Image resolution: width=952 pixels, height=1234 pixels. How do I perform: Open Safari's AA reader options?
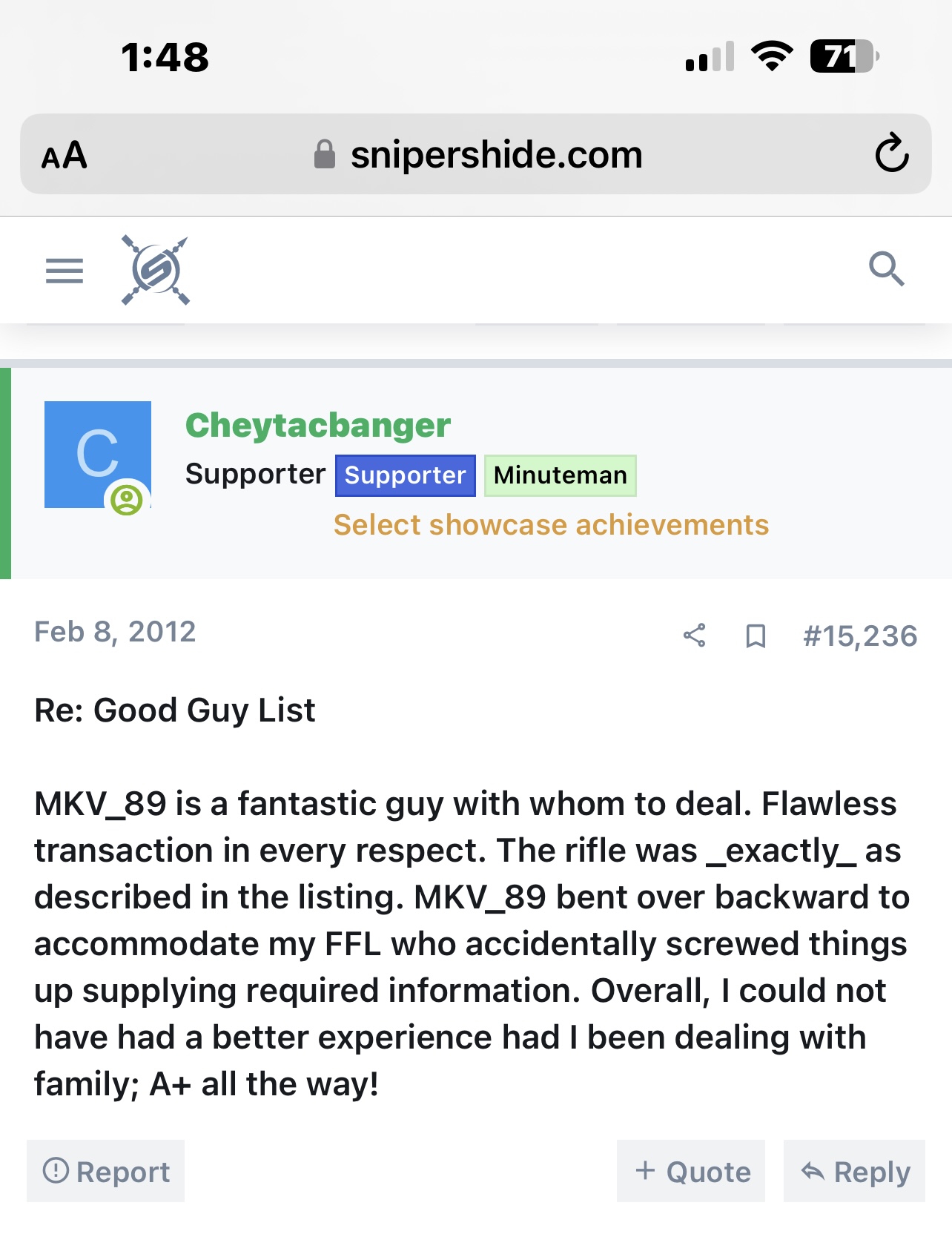tap(65, 156)
